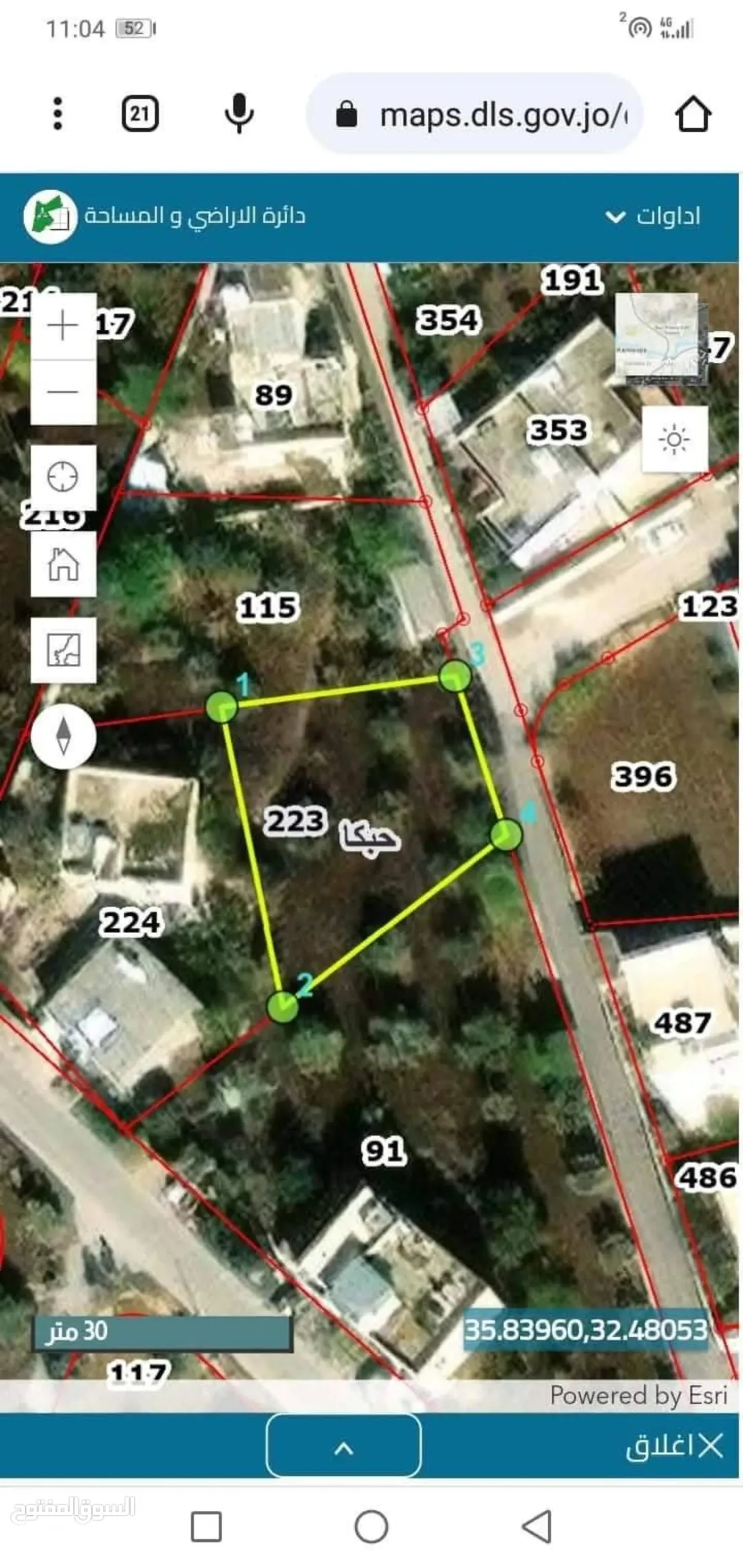Open the parcel map tool

point(63,650)
